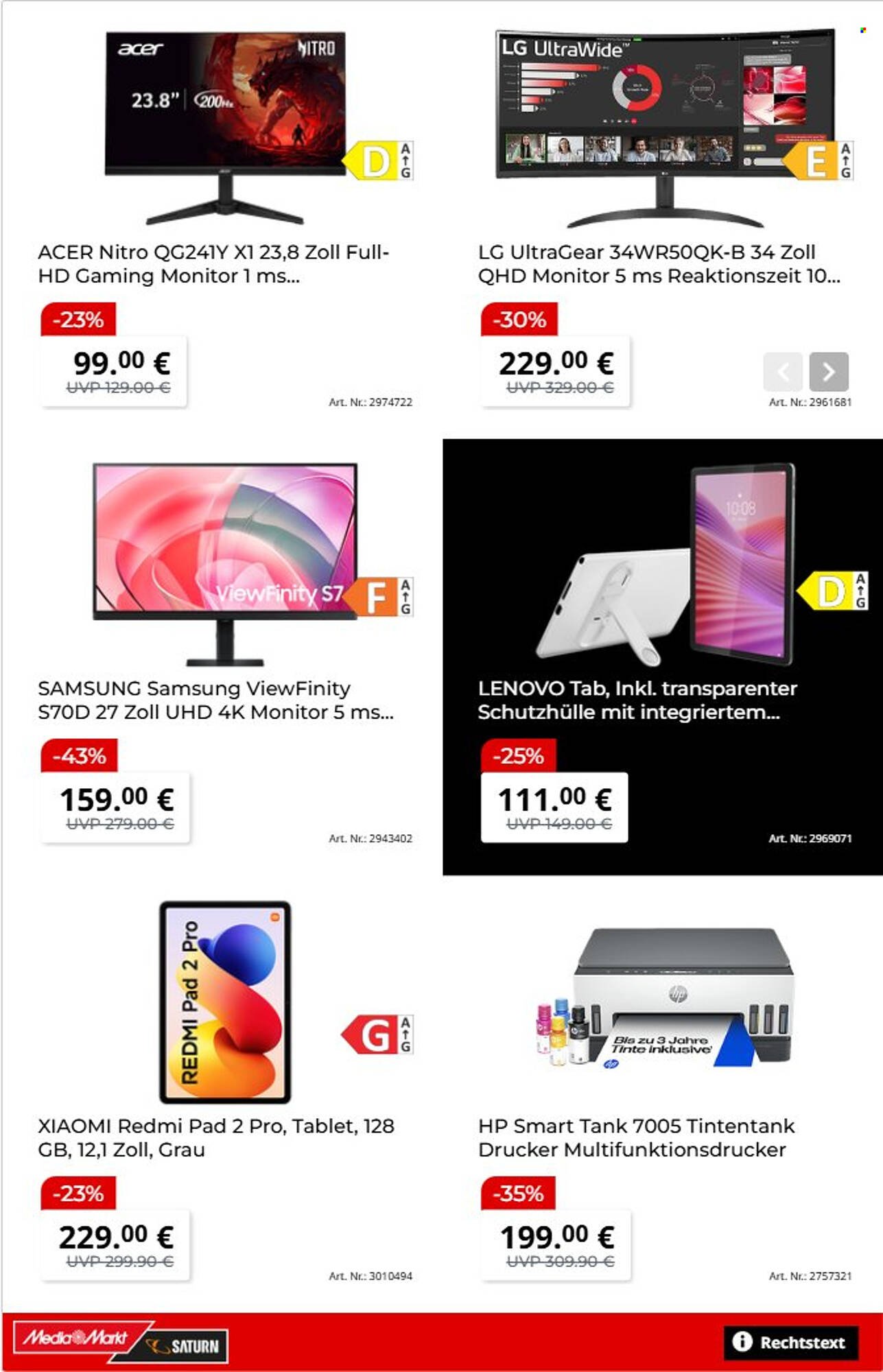
Task: Toggle the -43% badge on Samsung ViewFinity
Action: 78,755
